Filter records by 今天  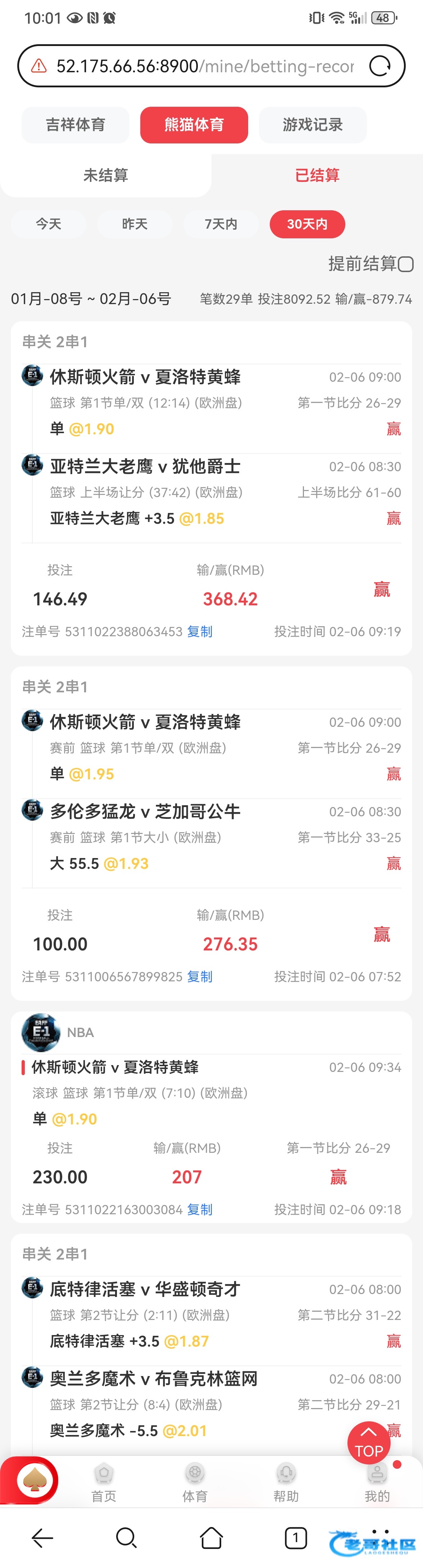pos(48,224)
